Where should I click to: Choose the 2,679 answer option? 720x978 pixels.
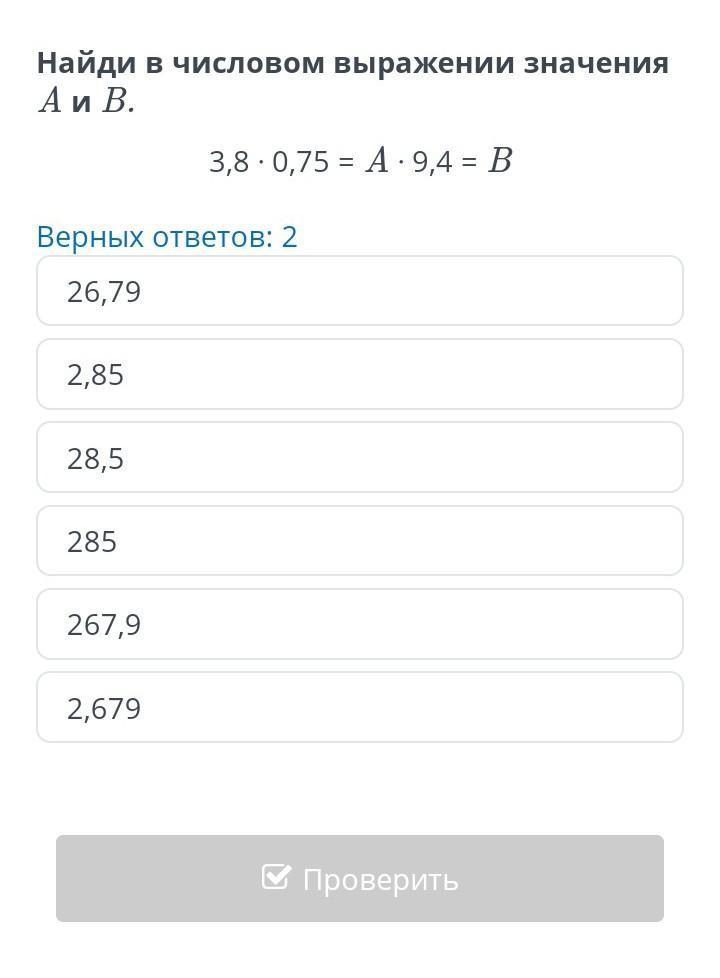(360, 708)
